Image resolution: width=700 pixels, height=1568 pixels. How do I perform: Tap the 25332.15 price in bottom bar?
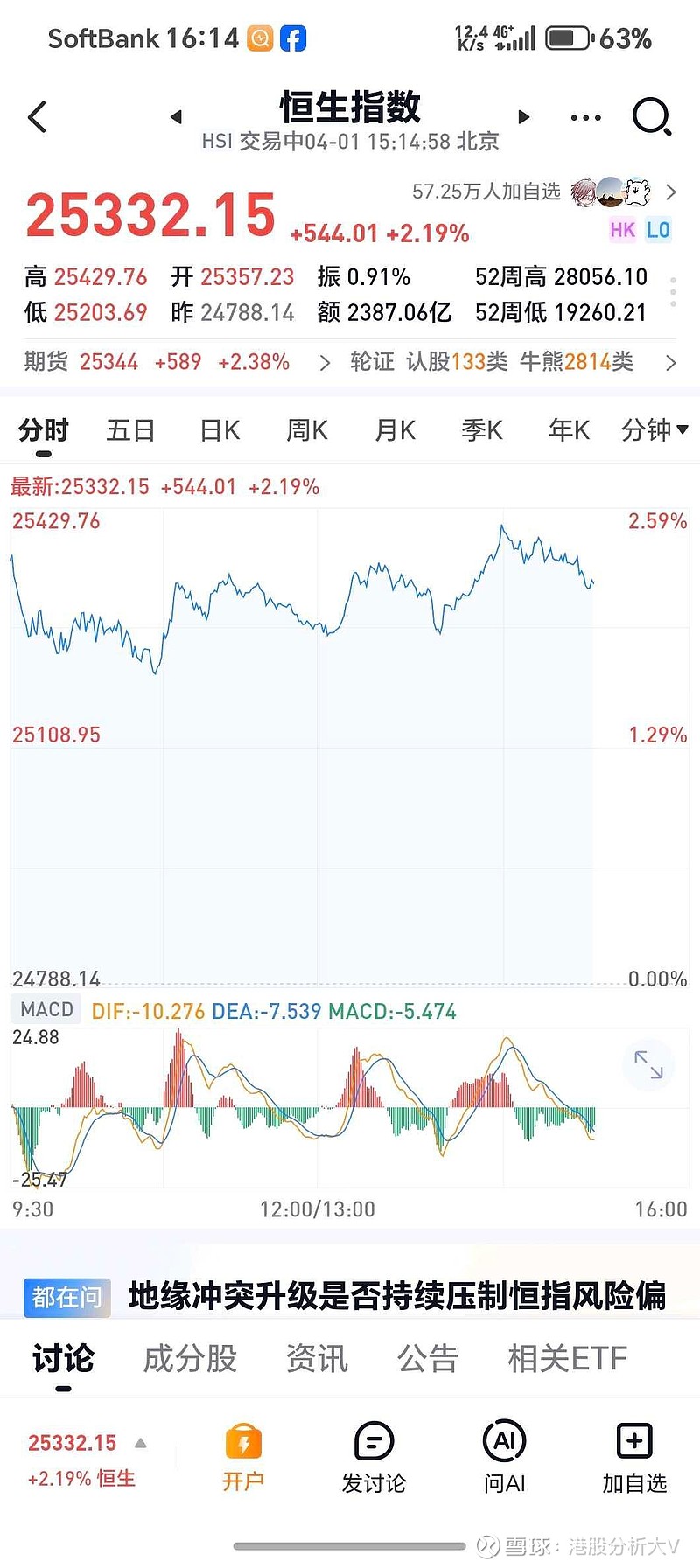pos(73,1441)
